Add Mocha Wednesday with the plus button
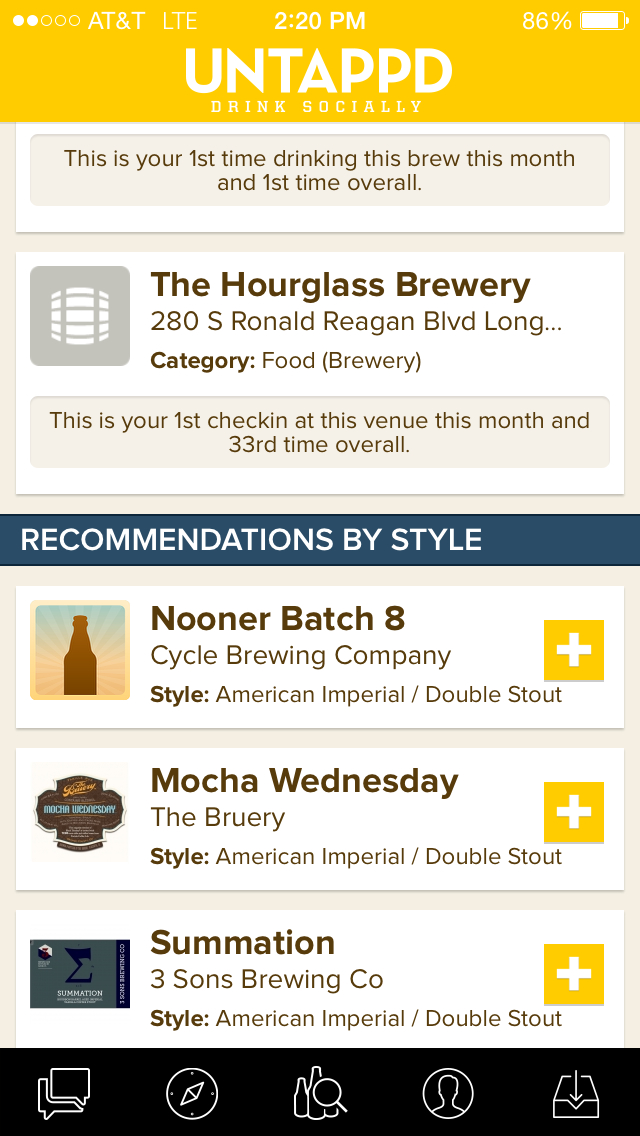Viewport: 640px width, 1136px height. pyautogui.click(x=573, y=812)
